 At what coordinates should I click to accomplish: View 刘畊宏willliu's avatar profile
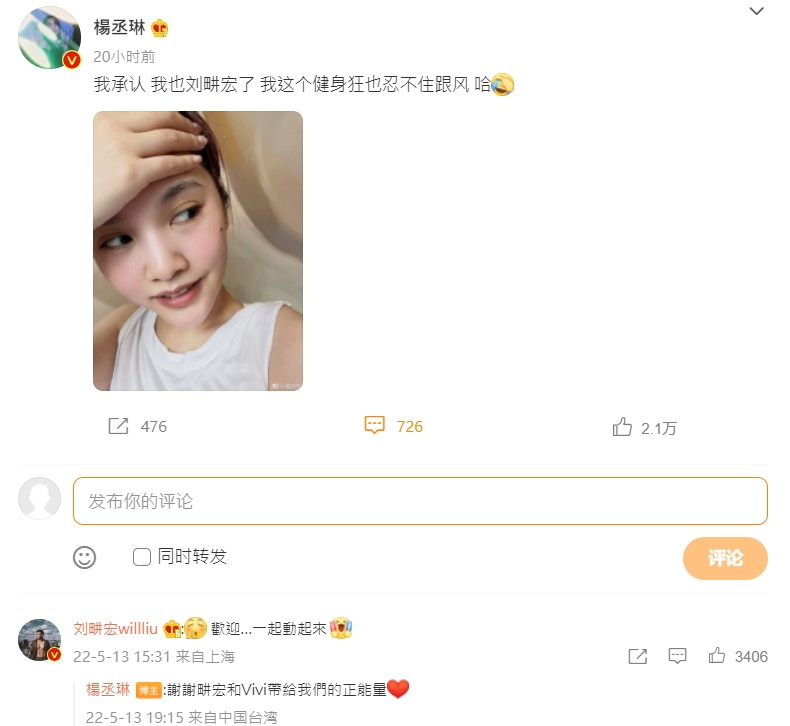point(40,640)
